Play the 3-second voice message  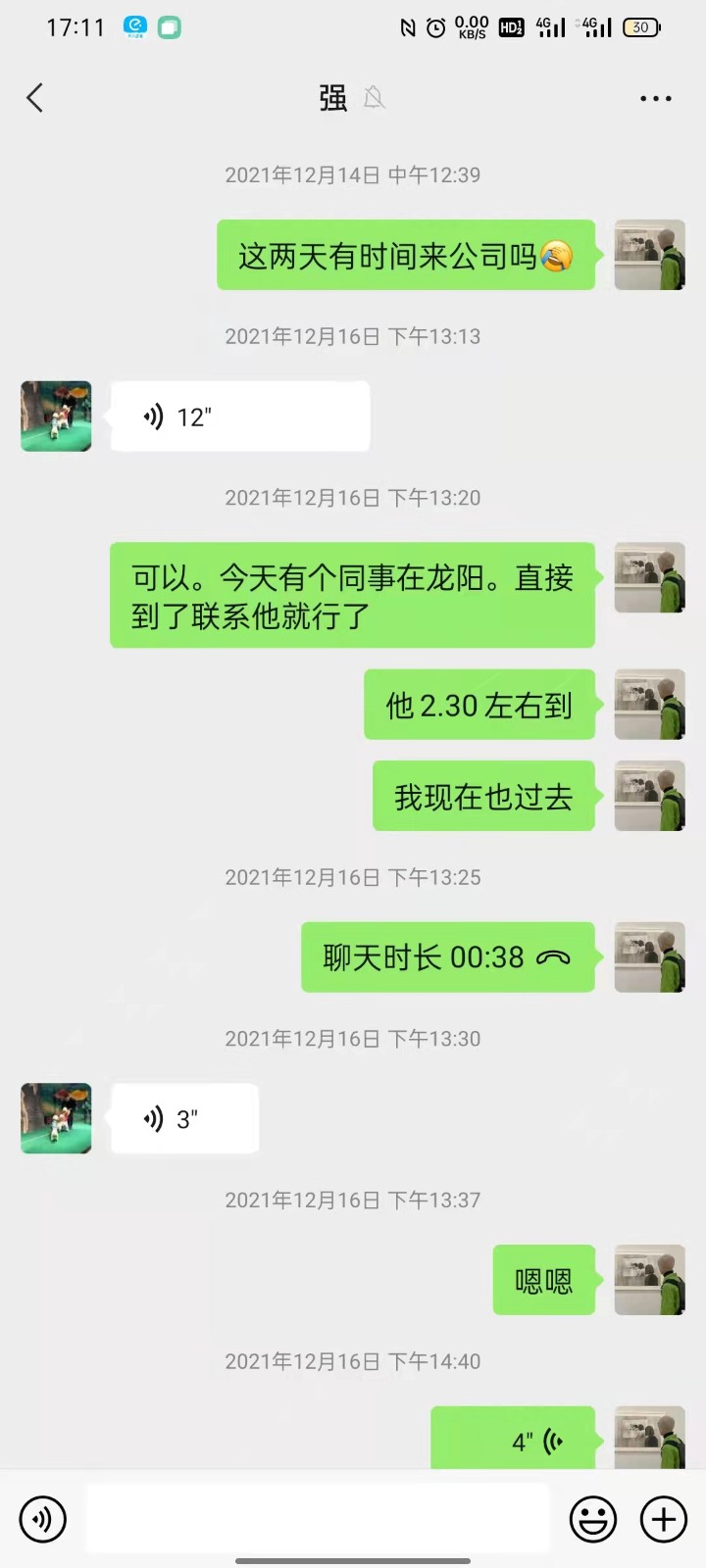point(184,1118)
